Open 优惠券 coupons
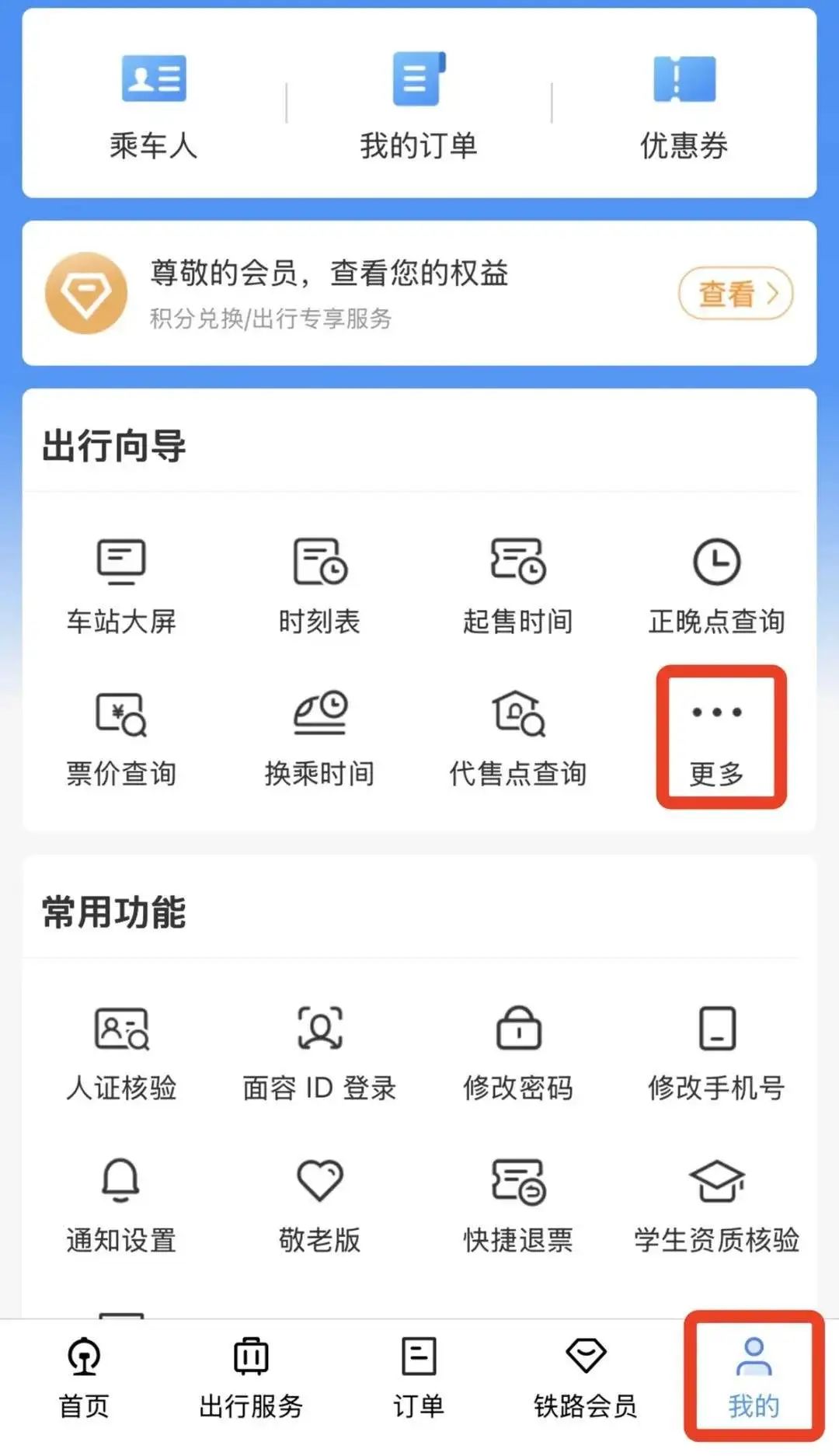 click(684, 106)
